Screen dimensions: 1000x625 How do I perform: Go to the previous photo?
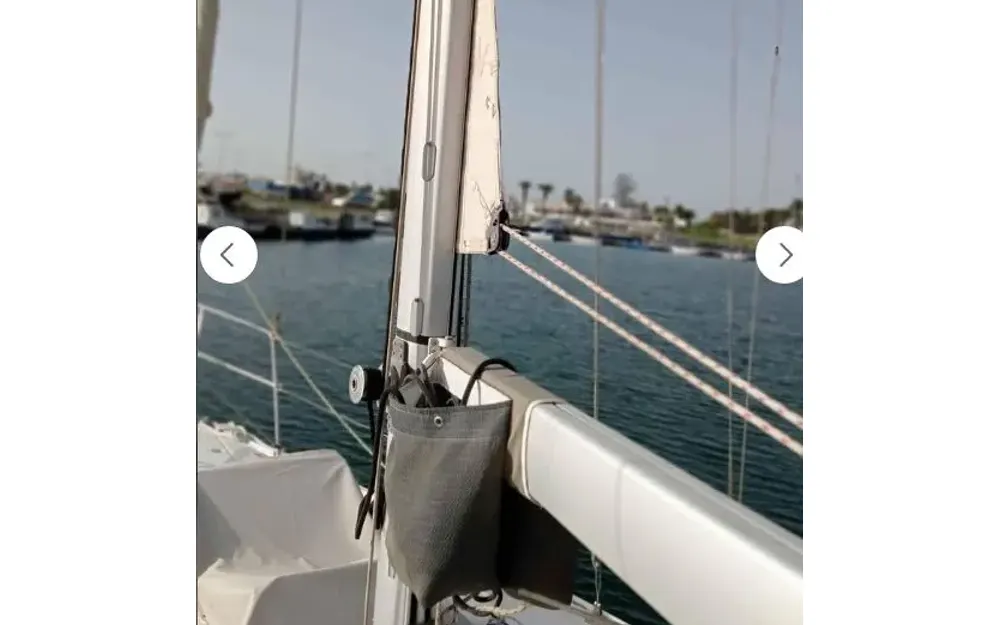[x=228, y=255]
